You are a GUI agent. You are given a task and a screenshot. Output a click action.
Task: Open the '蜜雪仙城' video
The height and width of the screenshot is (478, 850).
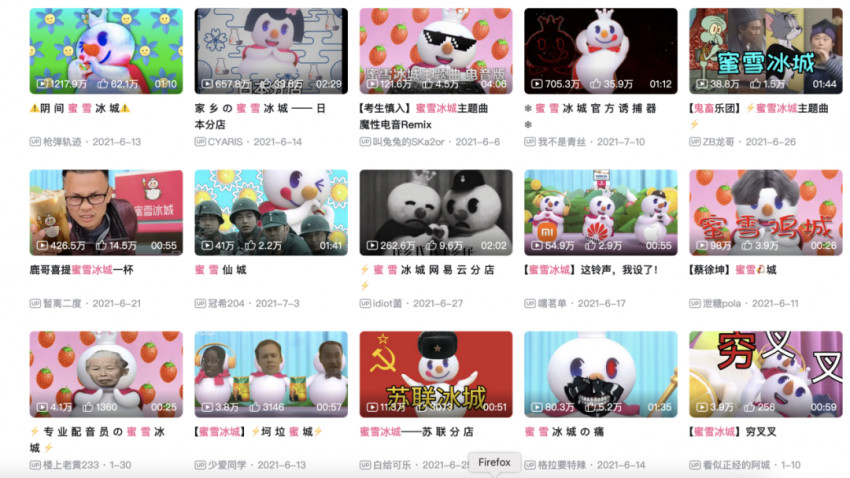point(271,212)
